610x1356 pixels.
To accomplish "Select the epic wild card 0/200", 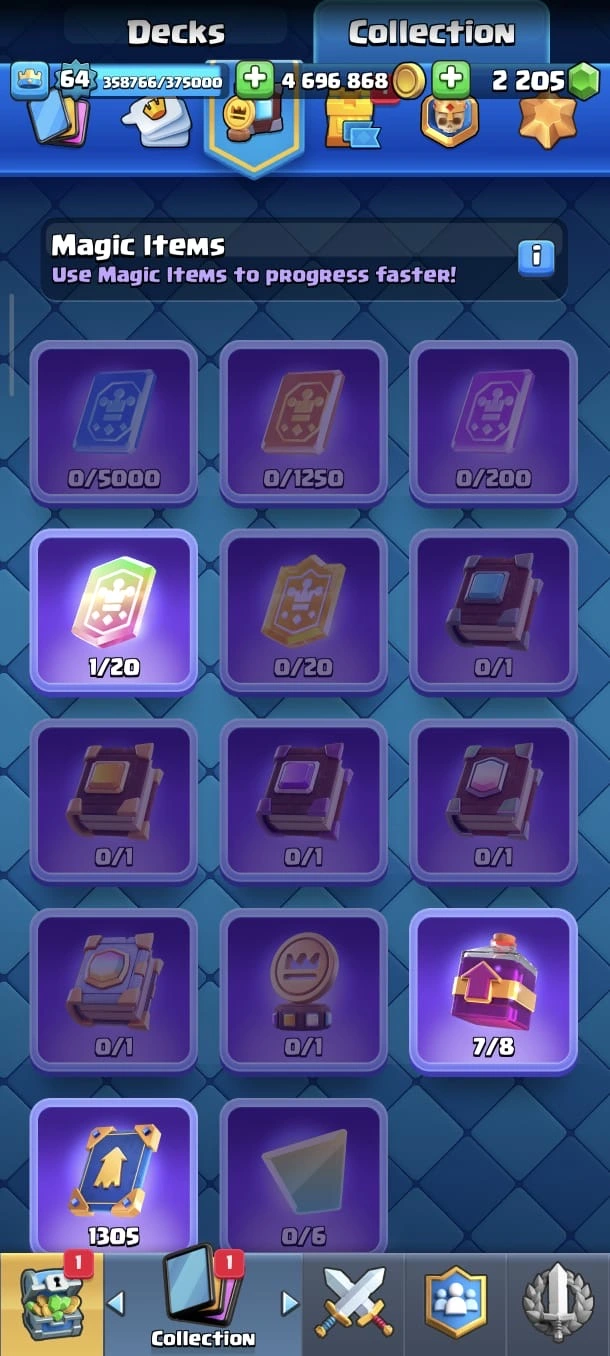I will (493, 421).
